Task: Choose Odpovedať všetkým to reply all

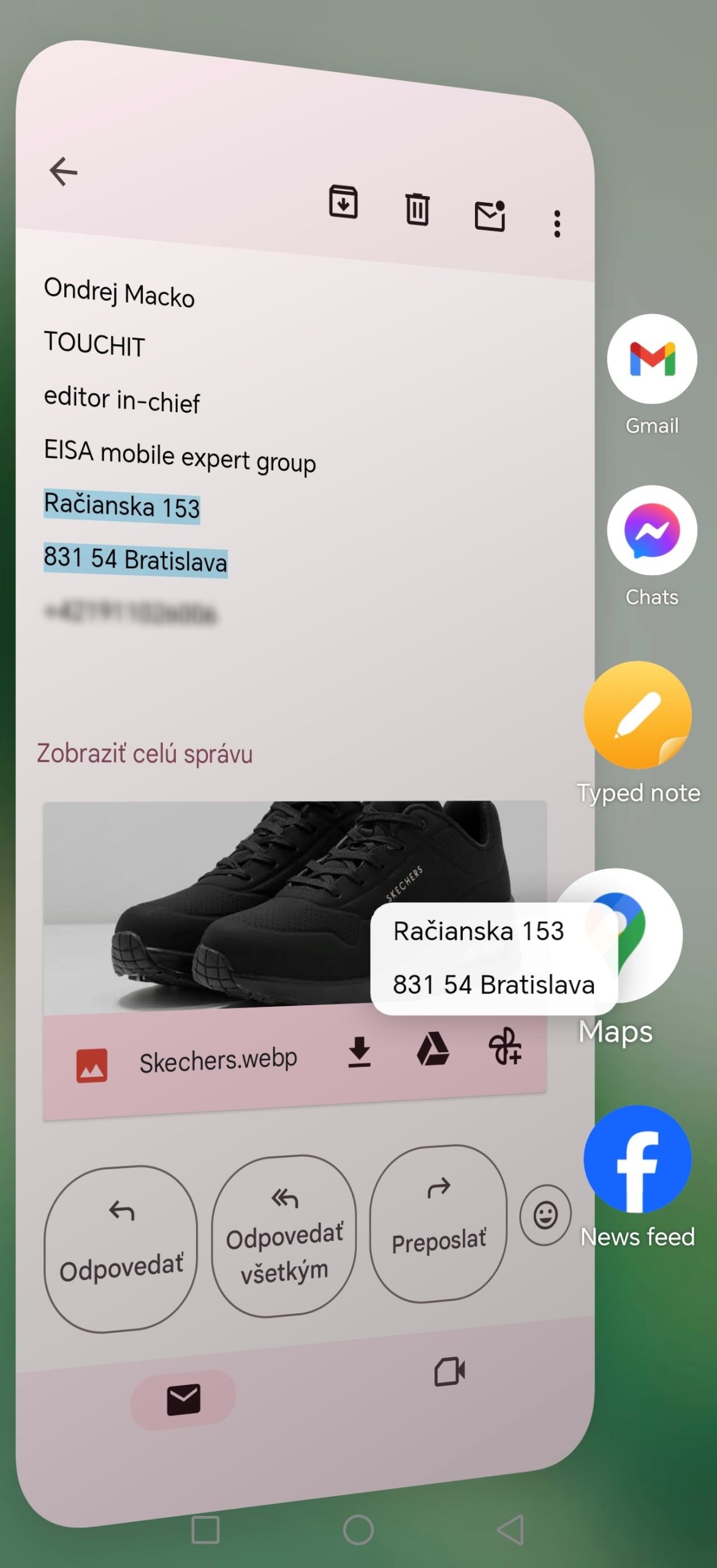Action: click(x=284, y=1236)
